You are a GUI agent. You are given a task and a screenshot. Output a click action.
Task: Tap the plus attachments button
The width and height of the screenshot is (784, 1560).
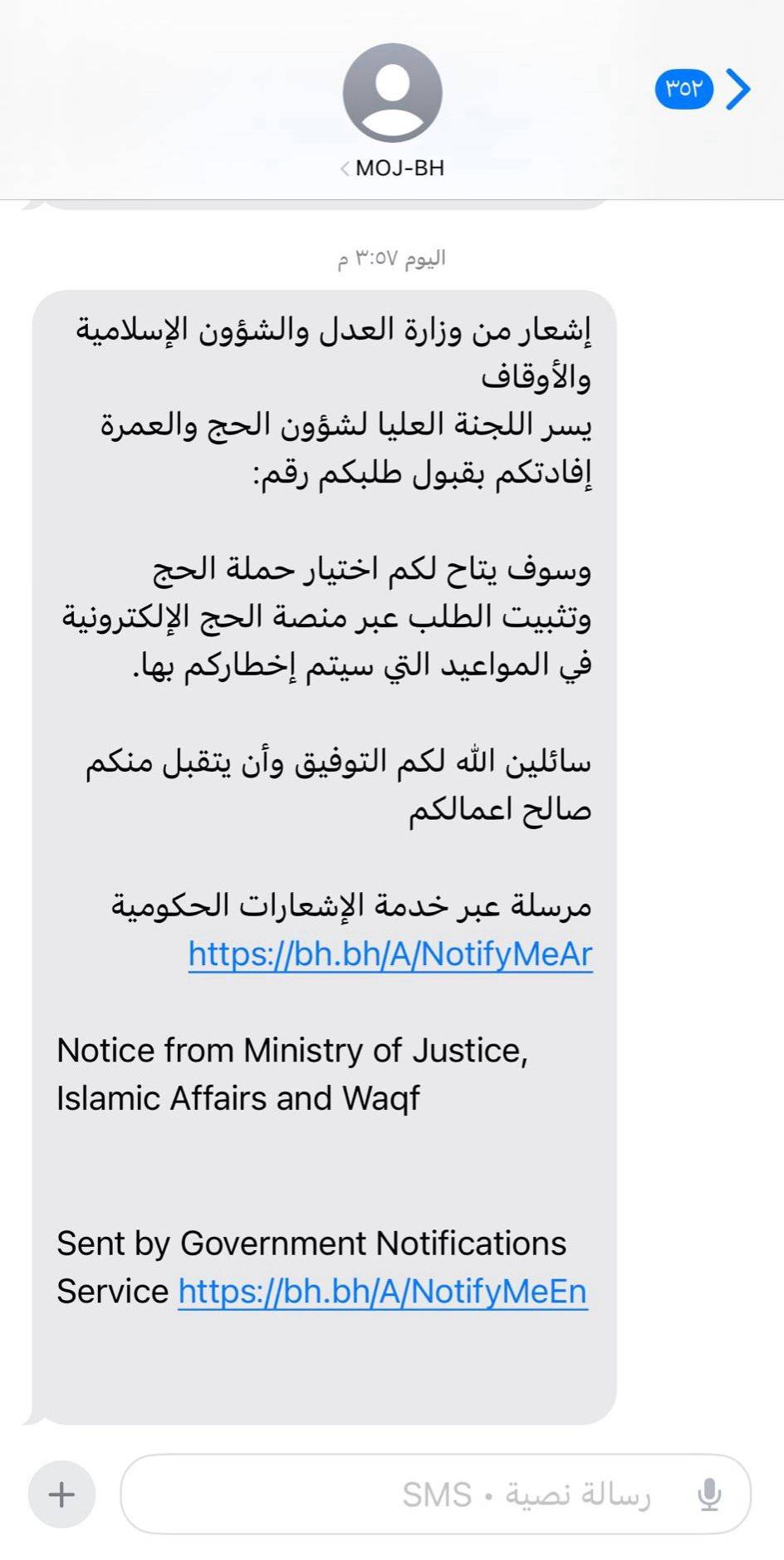61,1494
